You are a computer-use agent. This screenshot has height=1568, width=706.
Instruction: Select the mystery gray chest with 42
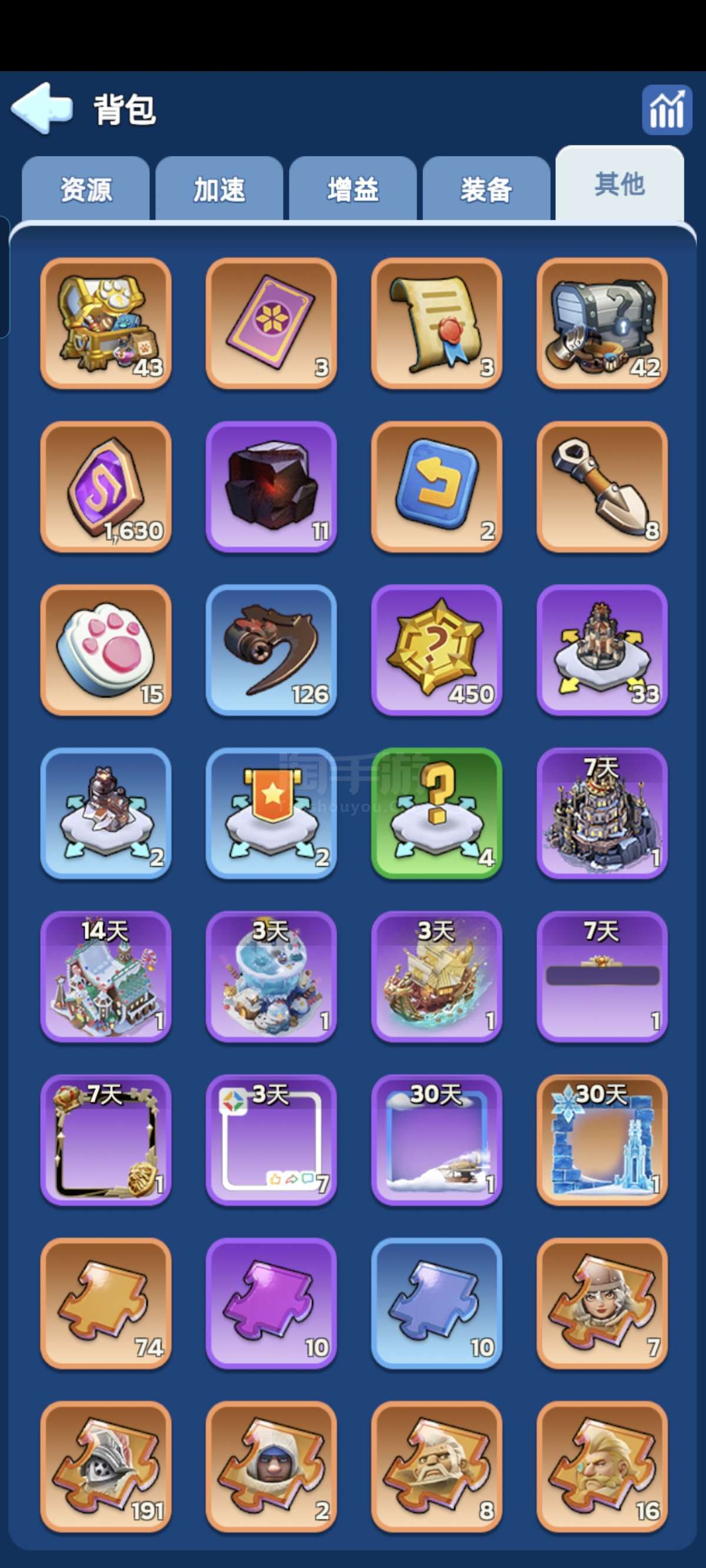click(x=602, y=323)
